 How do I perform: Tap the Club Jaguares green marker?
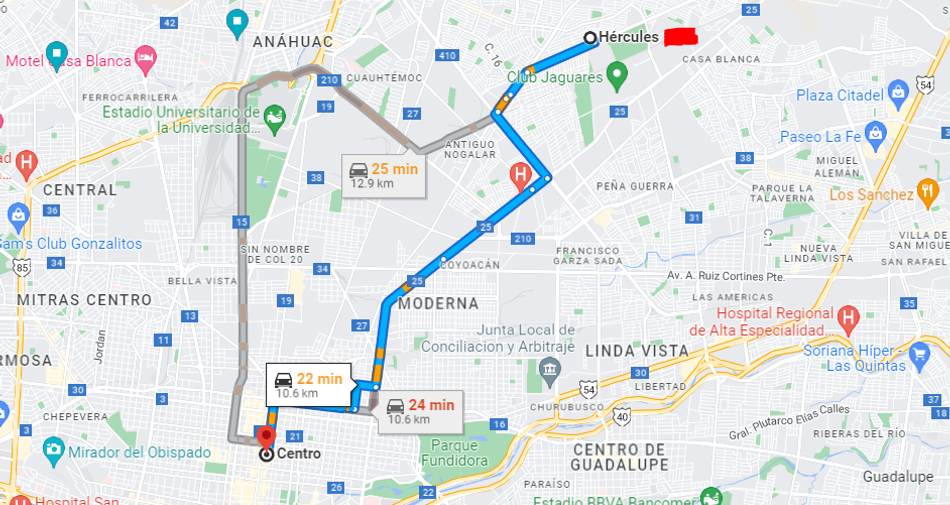click(617, 76)
